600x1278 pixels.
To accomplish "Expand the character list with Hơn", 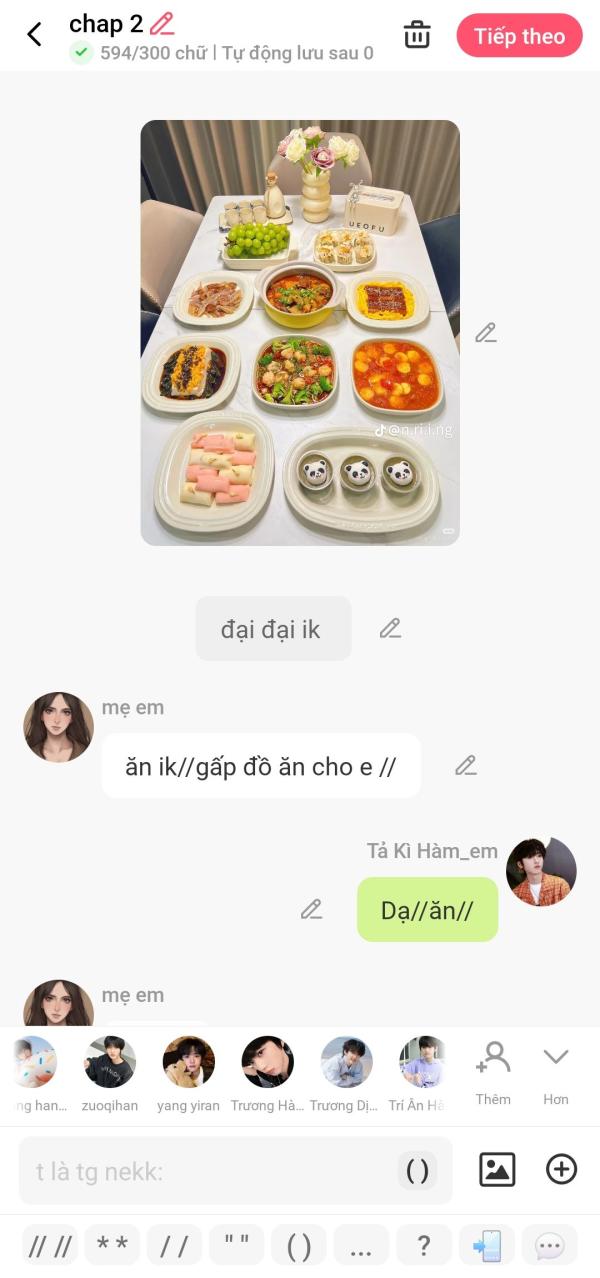I will pyautogui.click(x=556, y=1070).
